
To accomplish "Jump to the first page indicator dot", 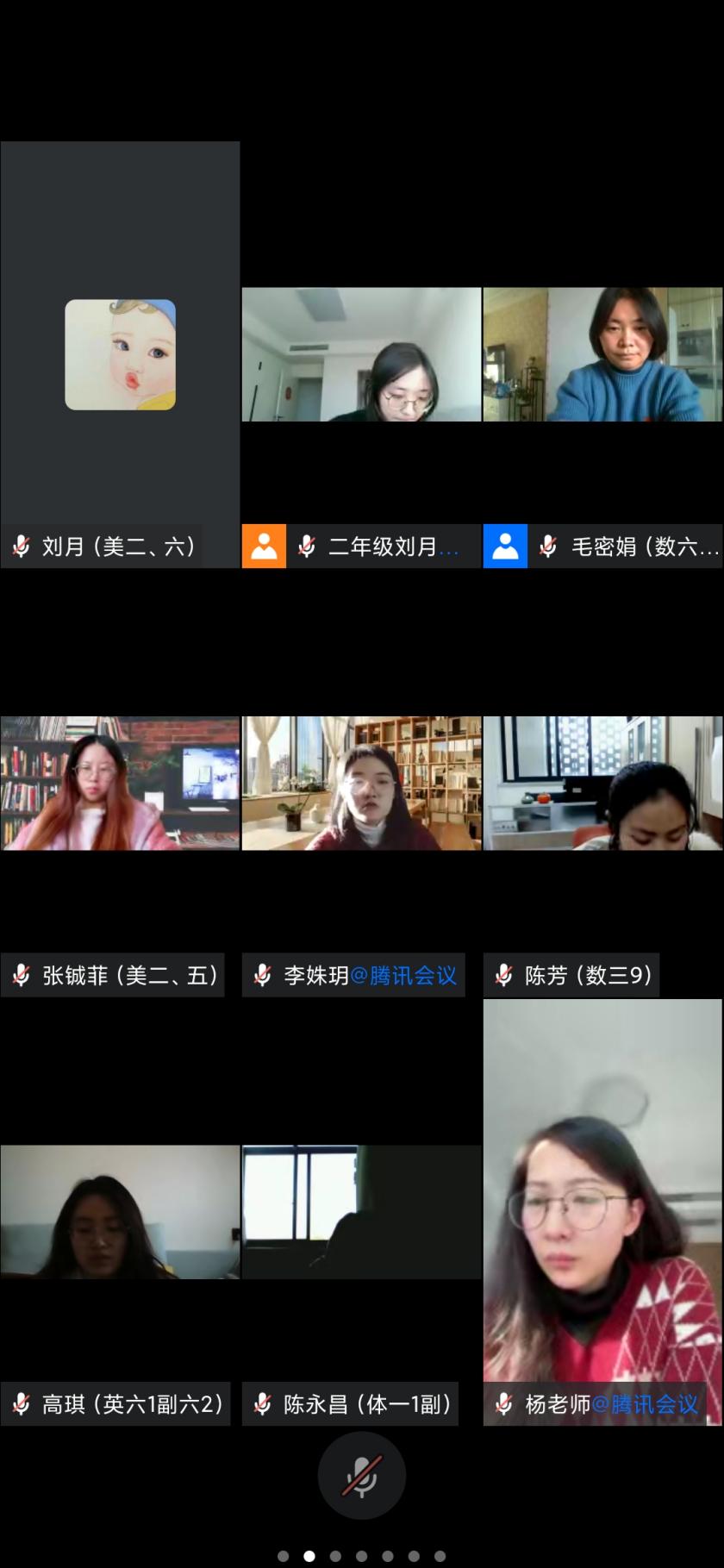I will (x=283, y=1556).
